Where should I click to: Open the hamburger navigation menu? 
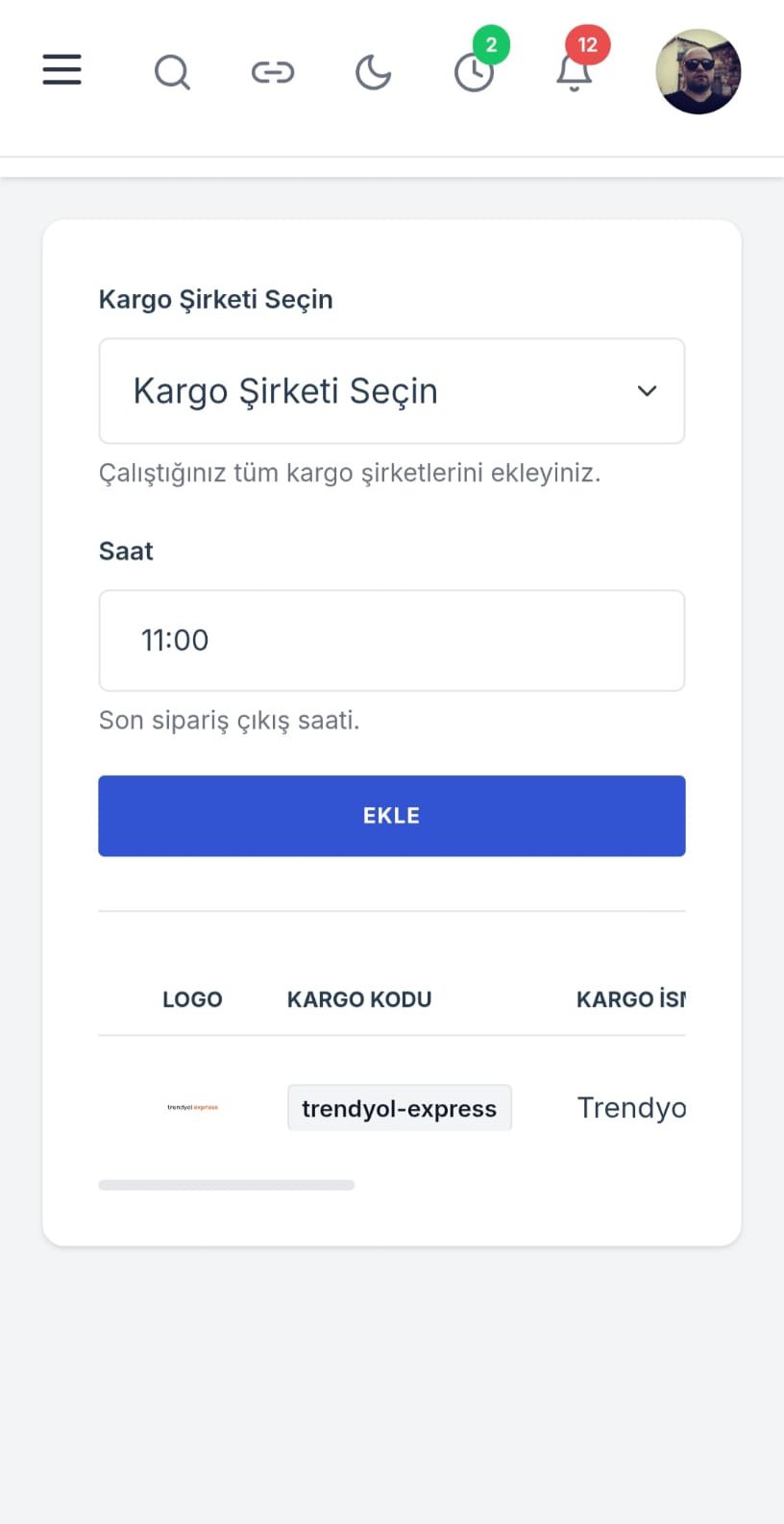click(61, 70)
